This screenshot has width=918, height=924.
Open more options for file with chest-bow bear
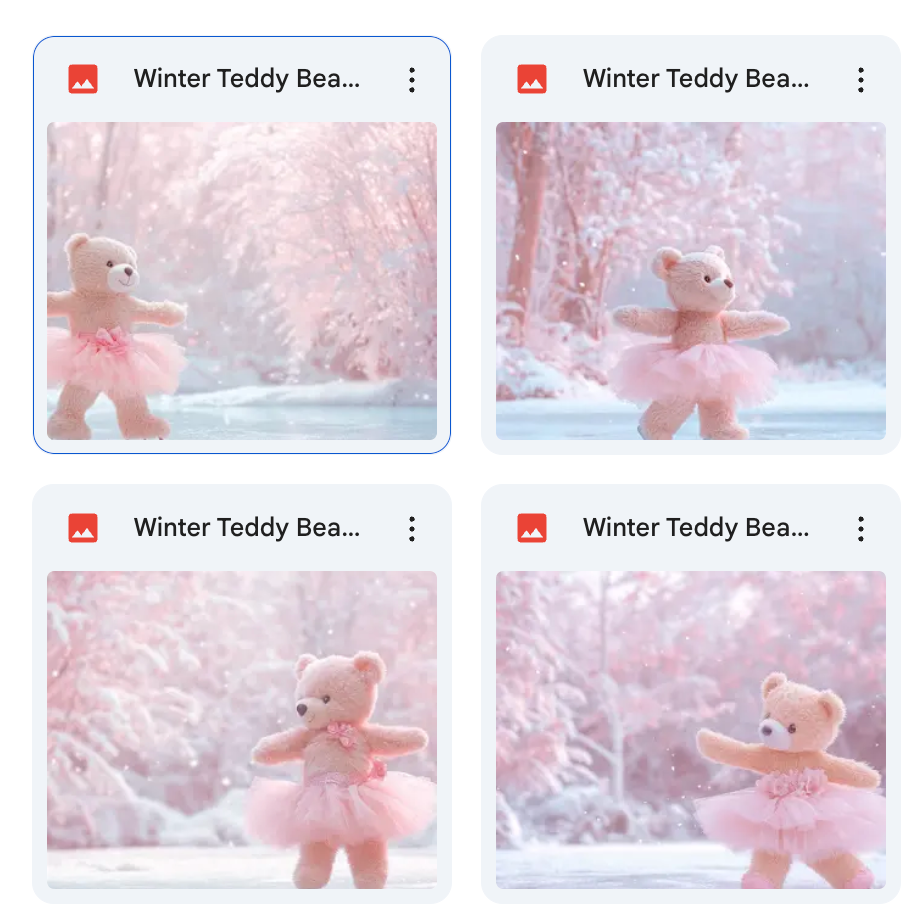411,528
